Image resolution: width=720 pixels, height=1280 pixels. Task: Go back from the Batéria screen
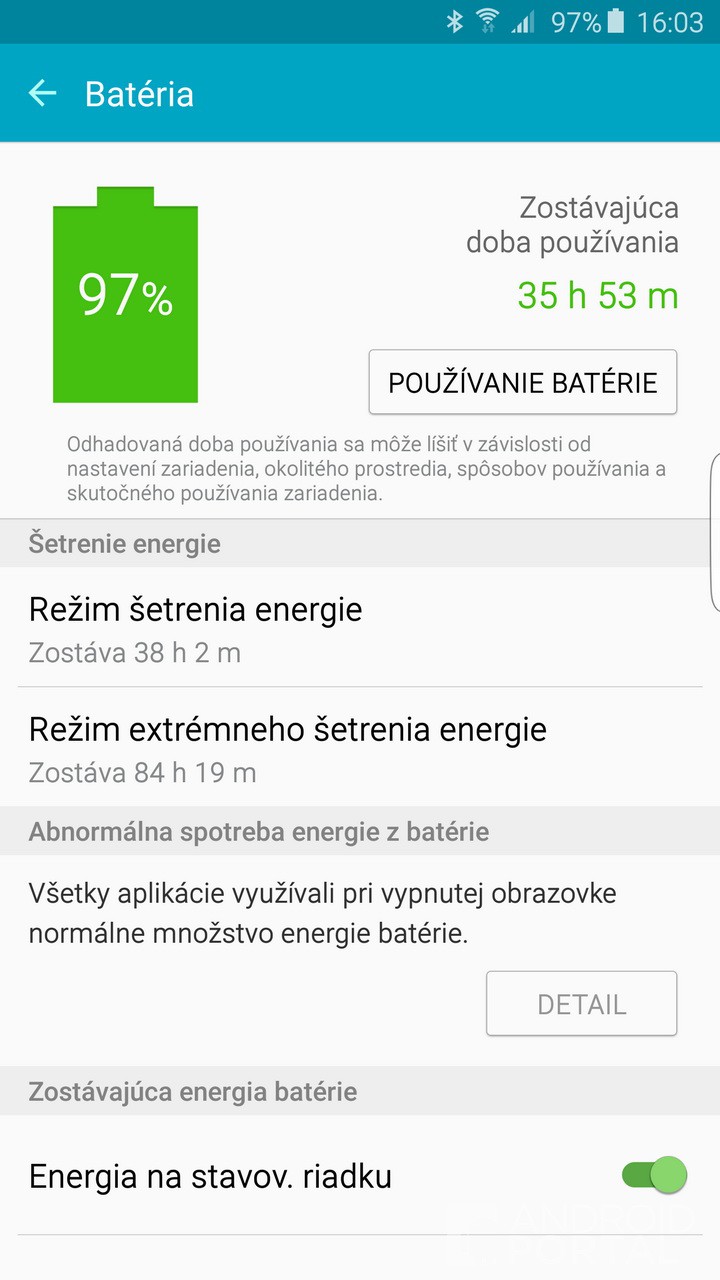(x=42, y=94)
